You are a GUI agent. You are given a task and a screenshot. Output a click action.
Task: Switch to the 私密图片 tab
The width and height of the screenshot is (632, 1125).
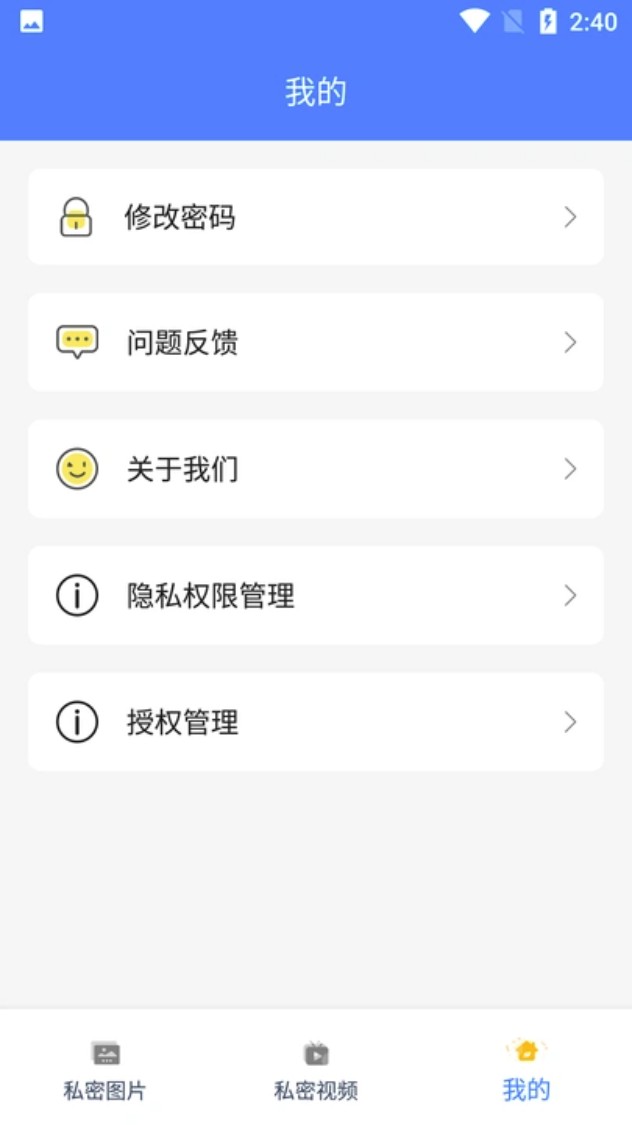pos(105,1070)
